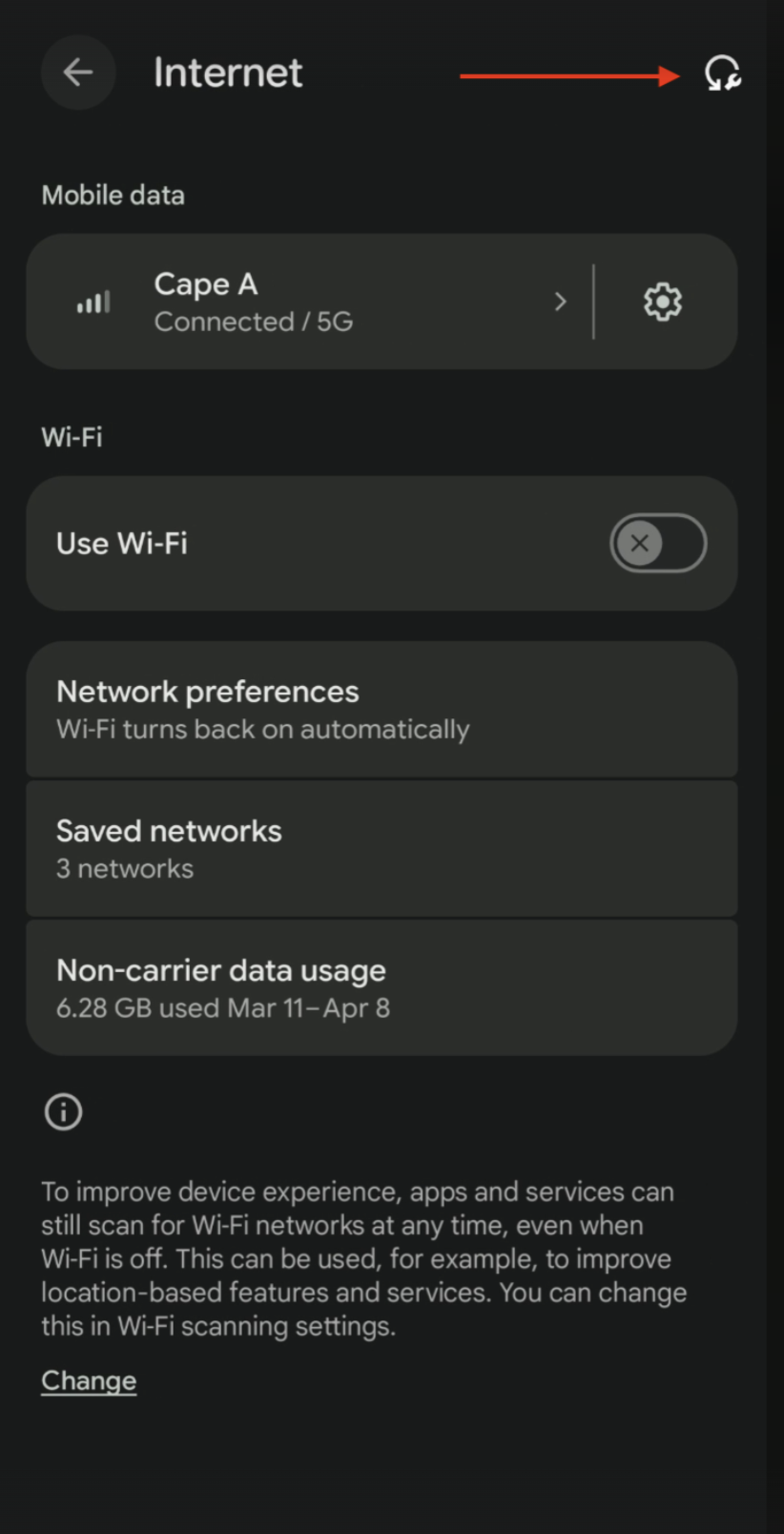This screenshot has height=1534, width=784.
Task: Open Saved networks
Action: [x=382, y=849]
